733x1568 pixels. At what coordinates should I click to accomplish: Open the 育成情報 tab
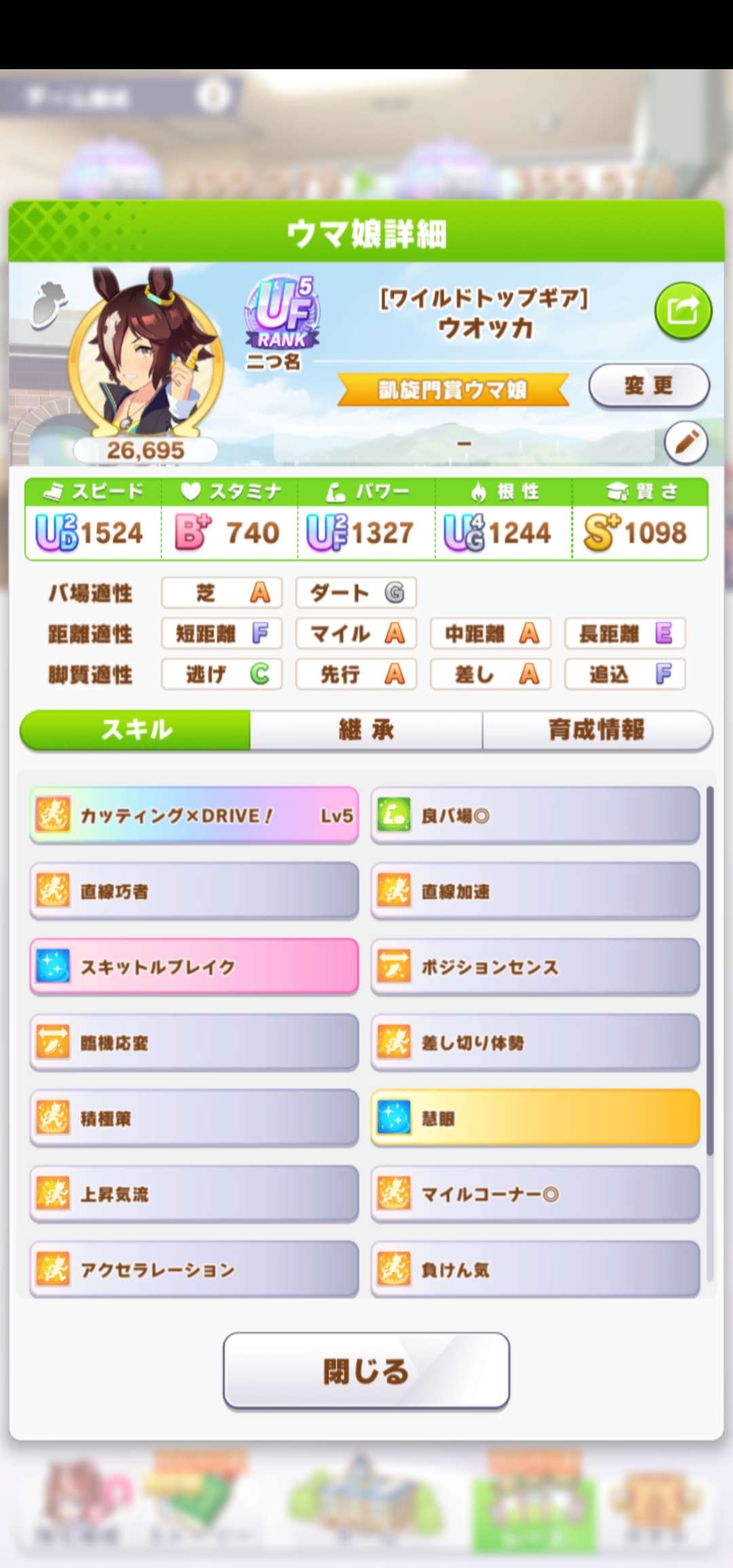pos(597,730)
